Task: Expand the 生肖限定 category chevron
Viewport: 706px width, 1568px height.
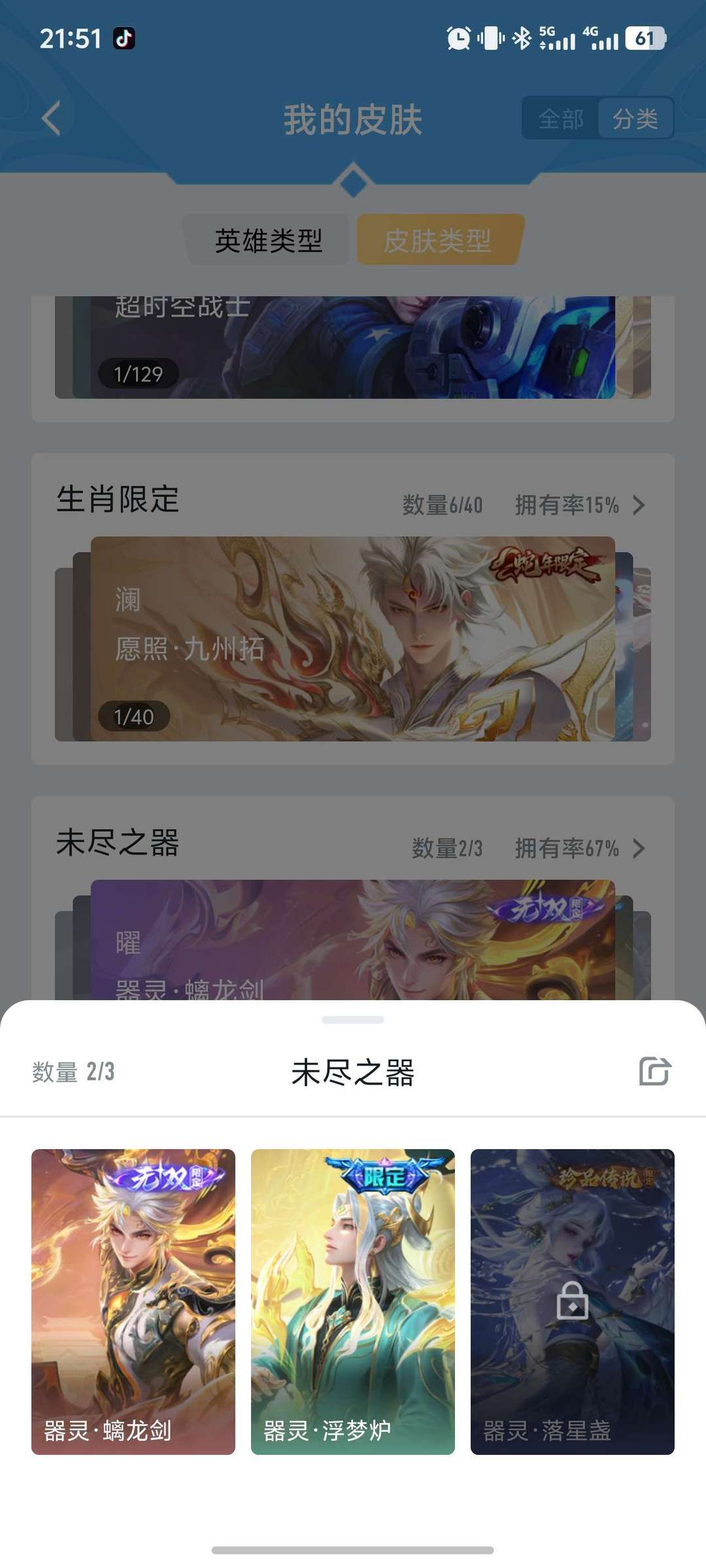Action: (x=639, y=505)
